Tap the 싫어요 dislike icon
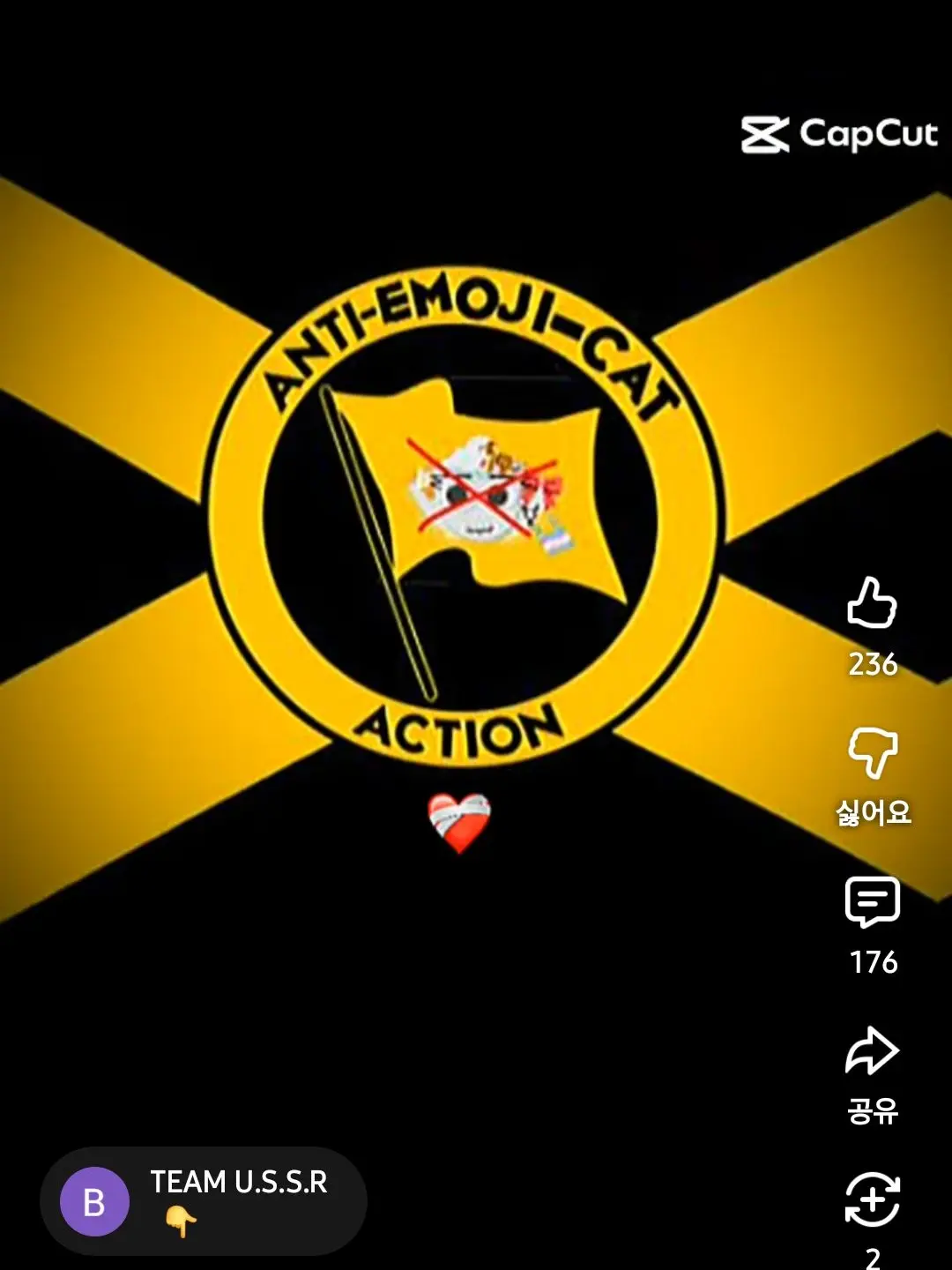Image resolution: width=952 pixels, height=1270 pixels. click(872, 752)
